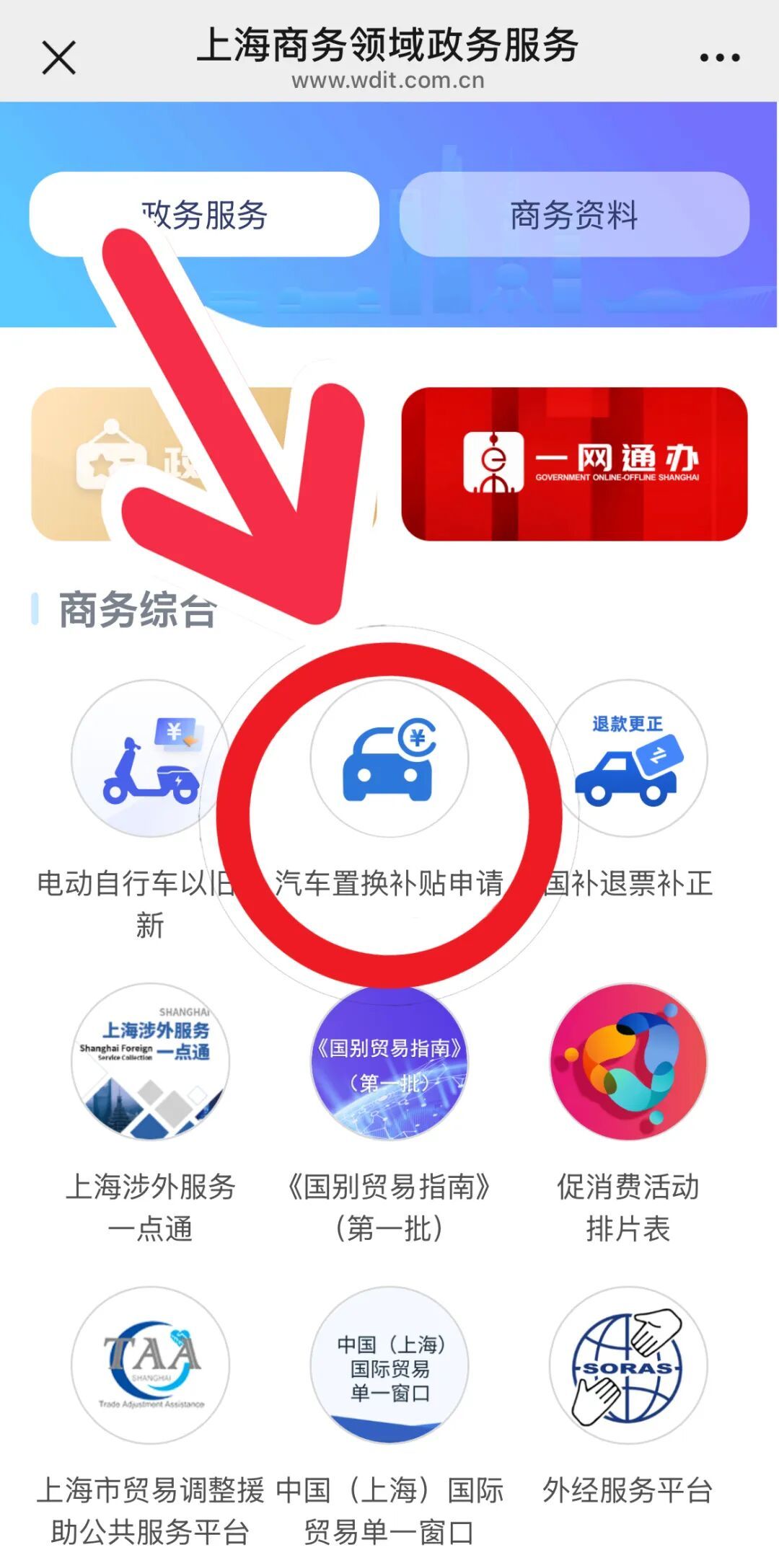This screenshot has height=1568, width=779.
Task: Open 上海市贸易调整援助公共服务平台
Action: point(150,1365)
